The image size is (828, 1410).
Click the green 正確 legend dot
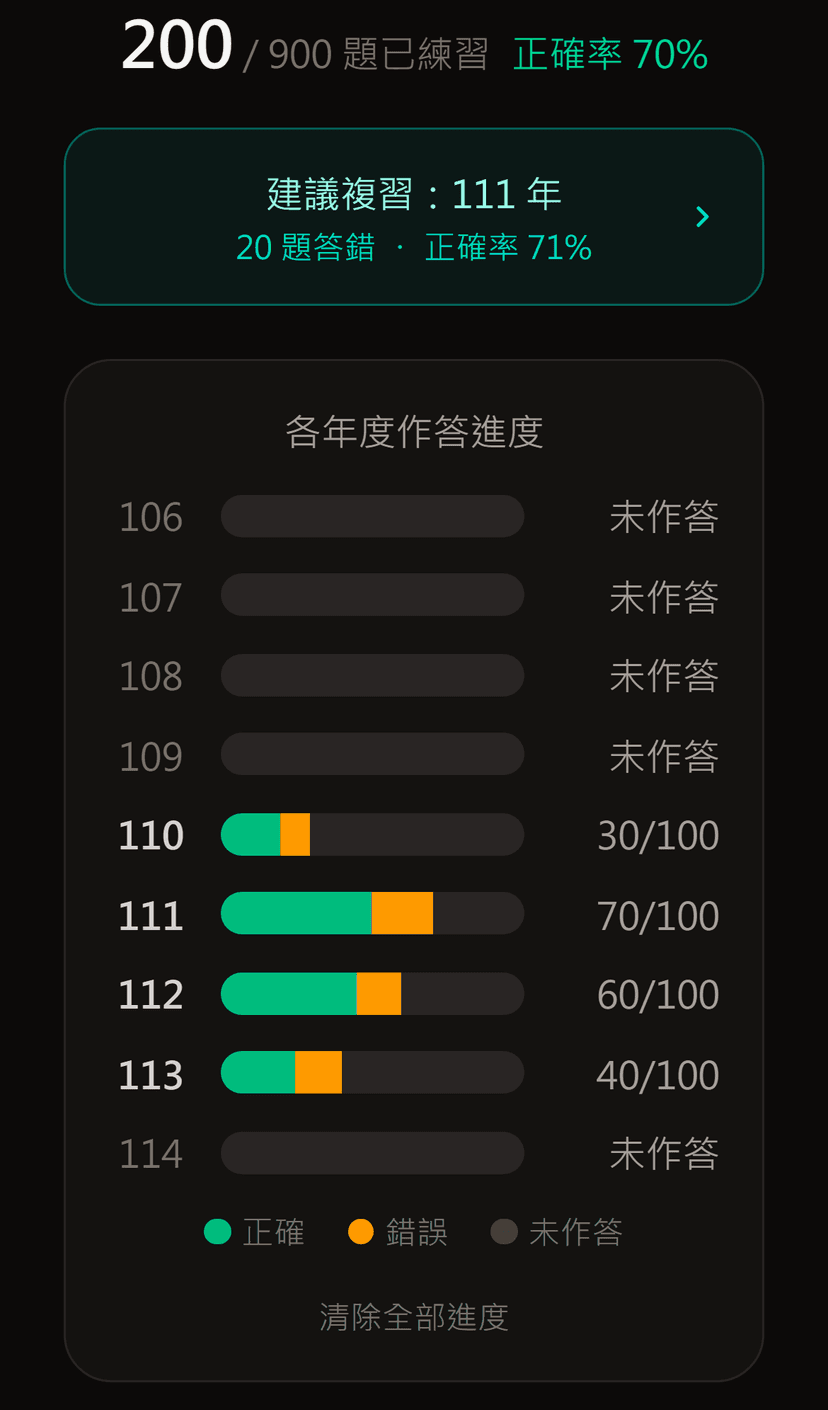point(218,1232)
